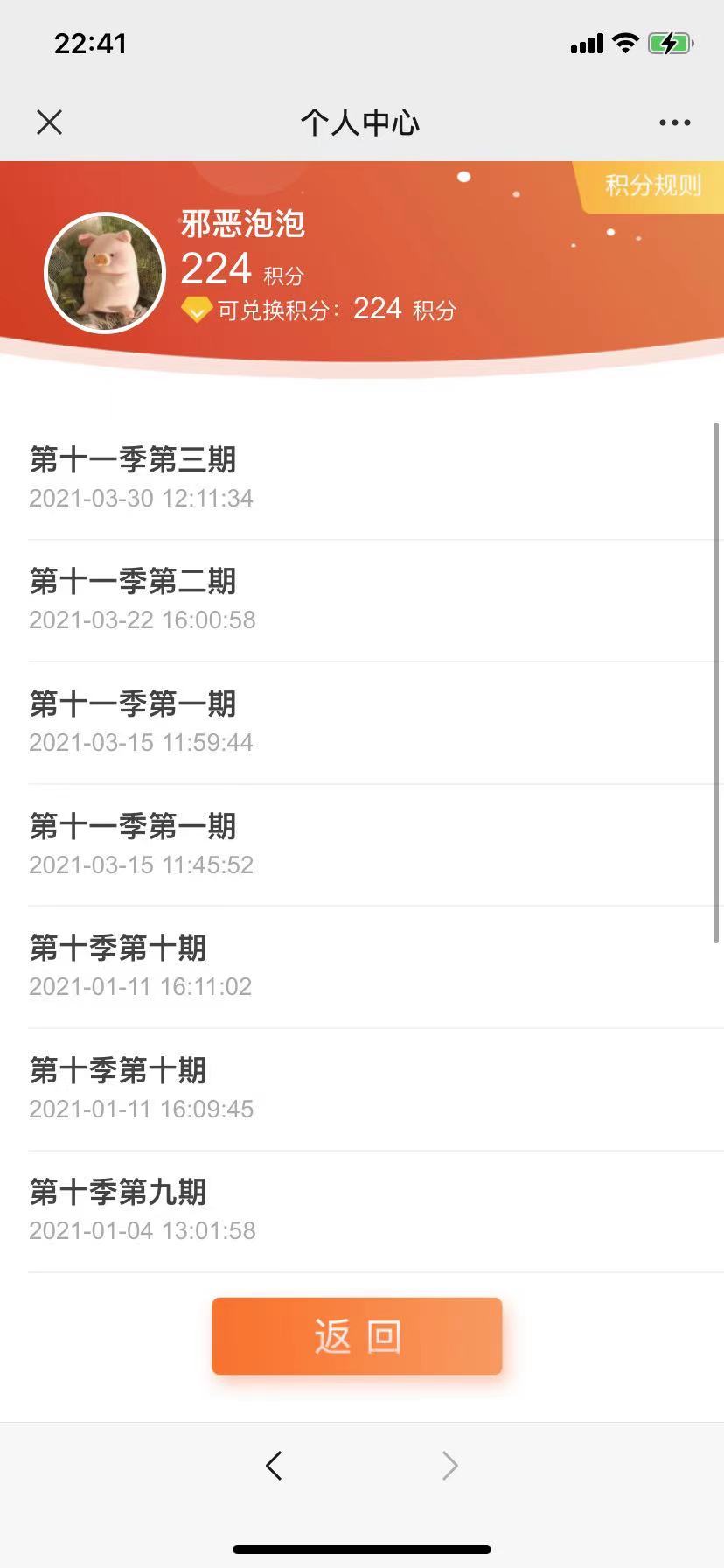
Task: Open the 第十一季第三期 record
Action: [362, 478]
